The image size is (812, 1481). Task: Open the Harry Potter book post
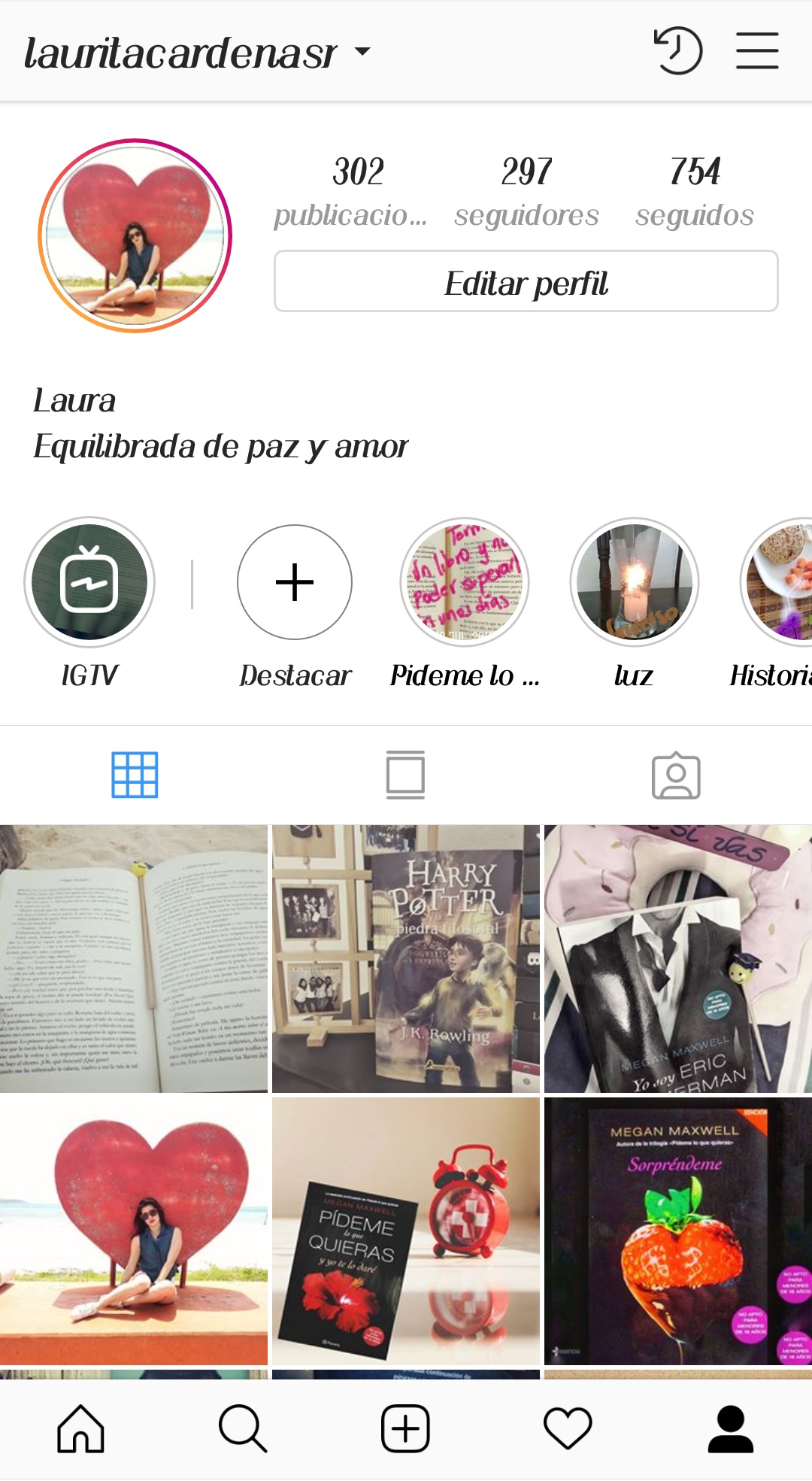pos(406,958)
